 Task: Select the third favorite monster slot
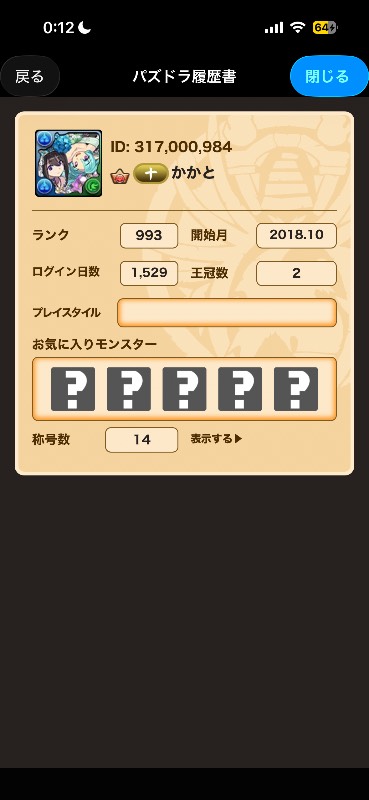point(184,389)
